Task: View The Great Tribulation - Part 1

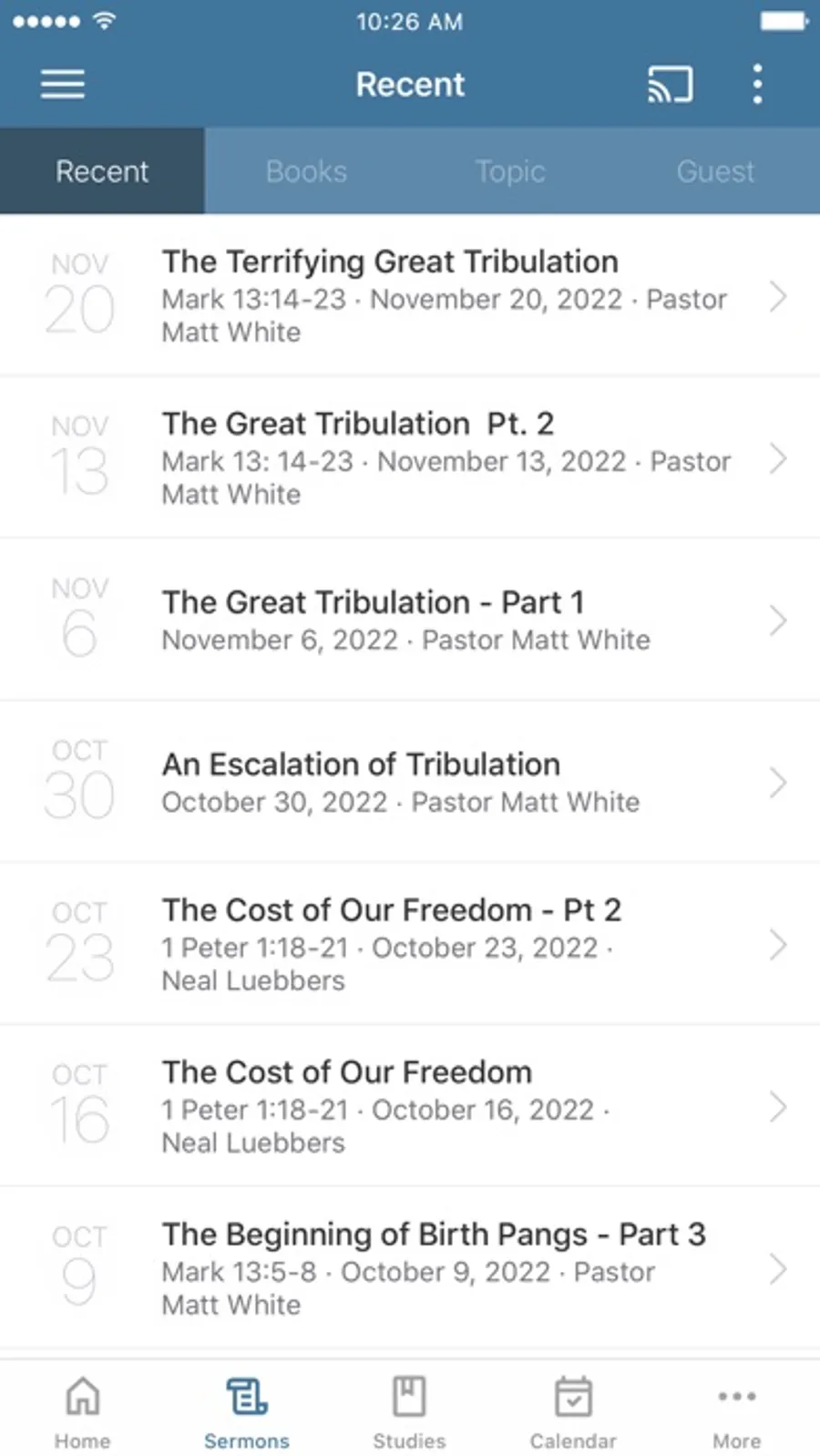Action: [x=410, y=620]
